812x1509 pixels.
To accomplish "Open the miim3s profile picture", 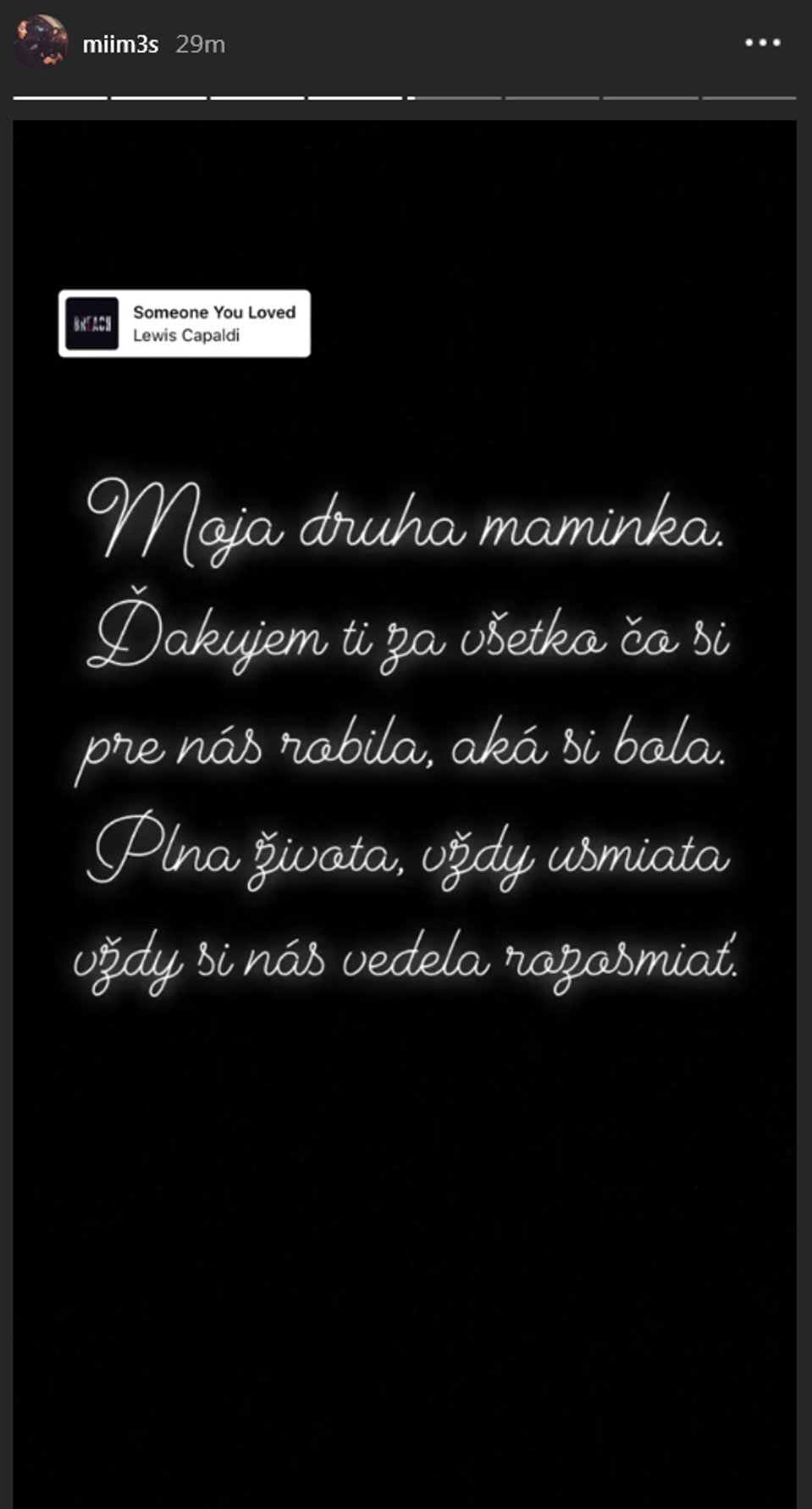I will pos(41,41).
